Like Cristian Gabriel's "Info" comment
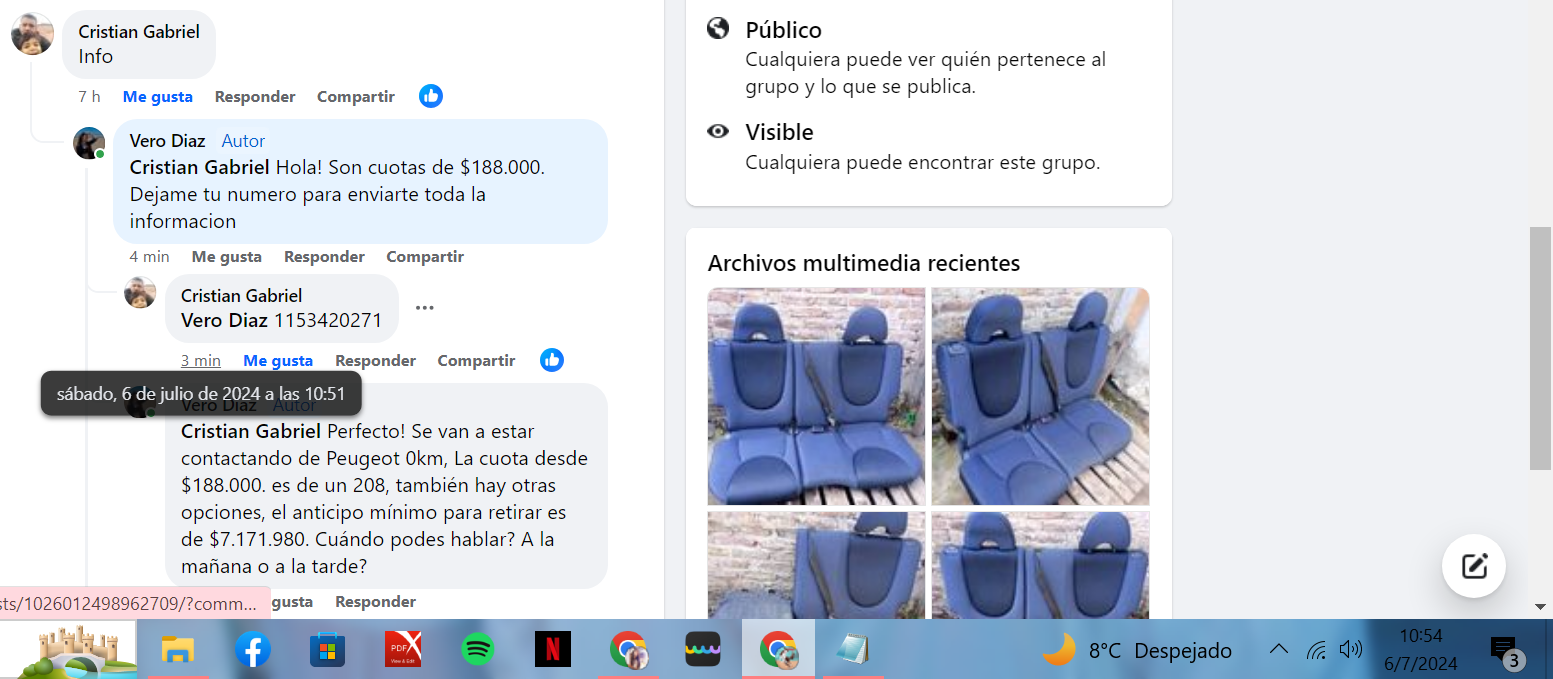Image resolution: width=1553 pixels, height=679 pixels. coord(157,97)
